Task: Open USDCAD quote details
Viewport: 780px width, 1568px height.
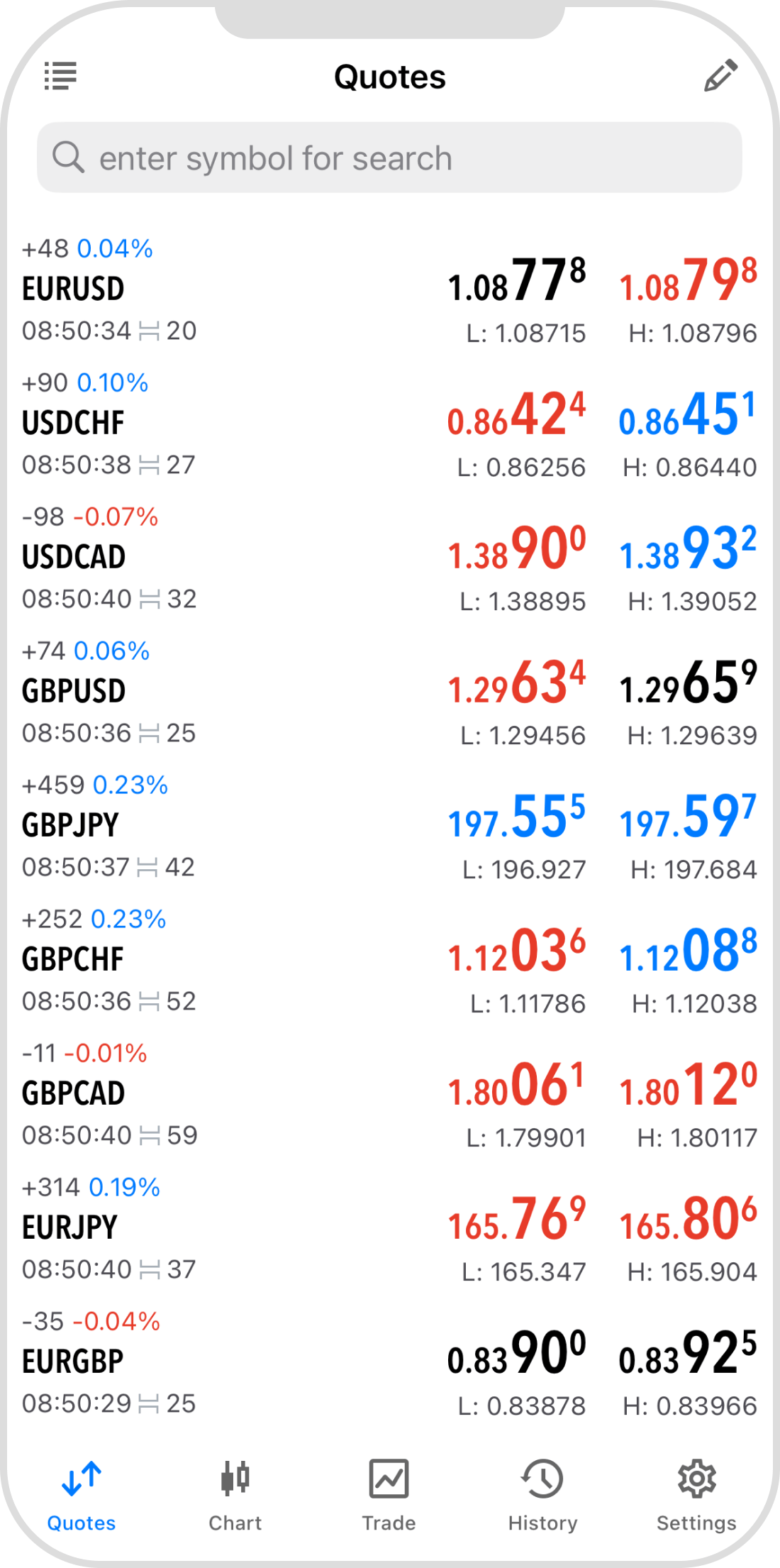Action: click(74, 558)
